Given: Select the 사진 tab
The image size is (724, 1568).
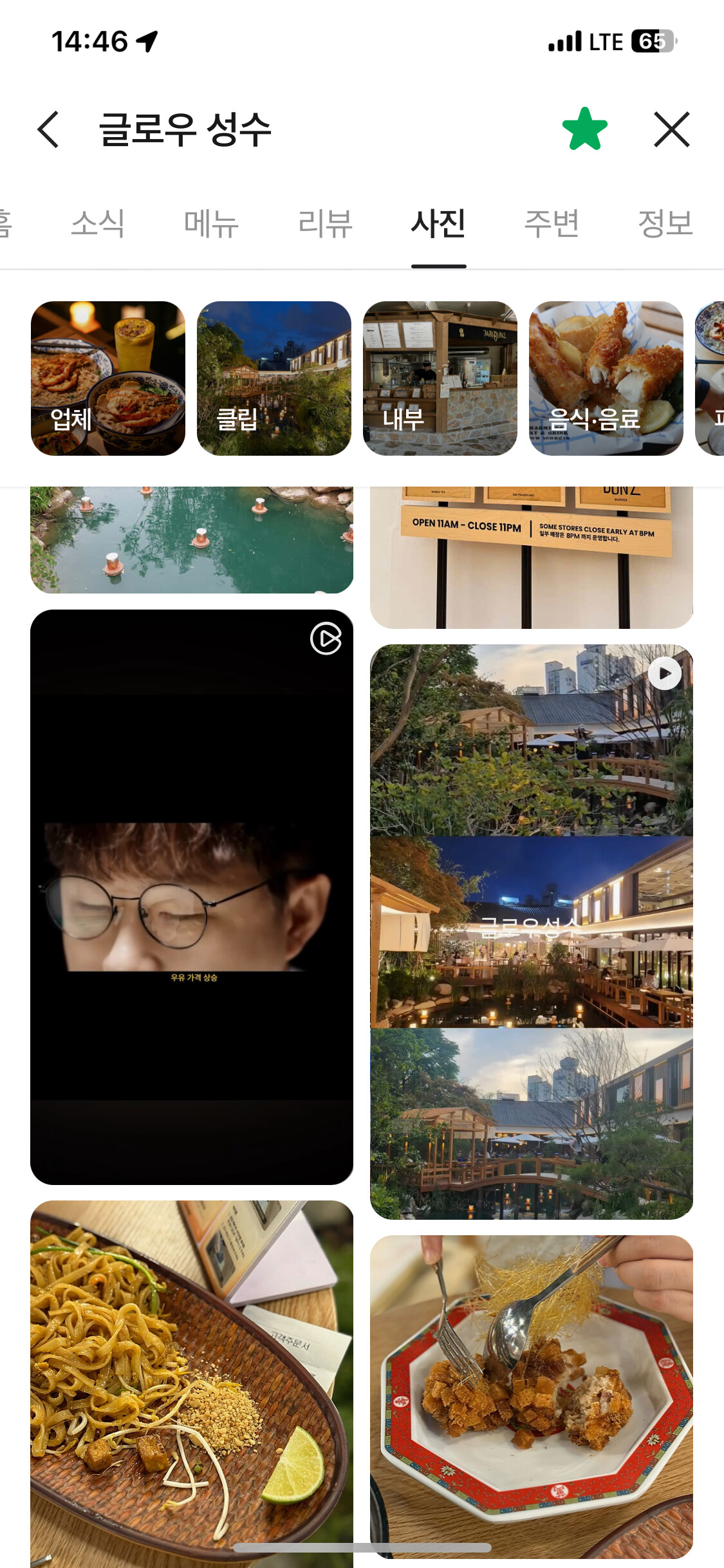Looking at the screenshot, I should (438, 224).
